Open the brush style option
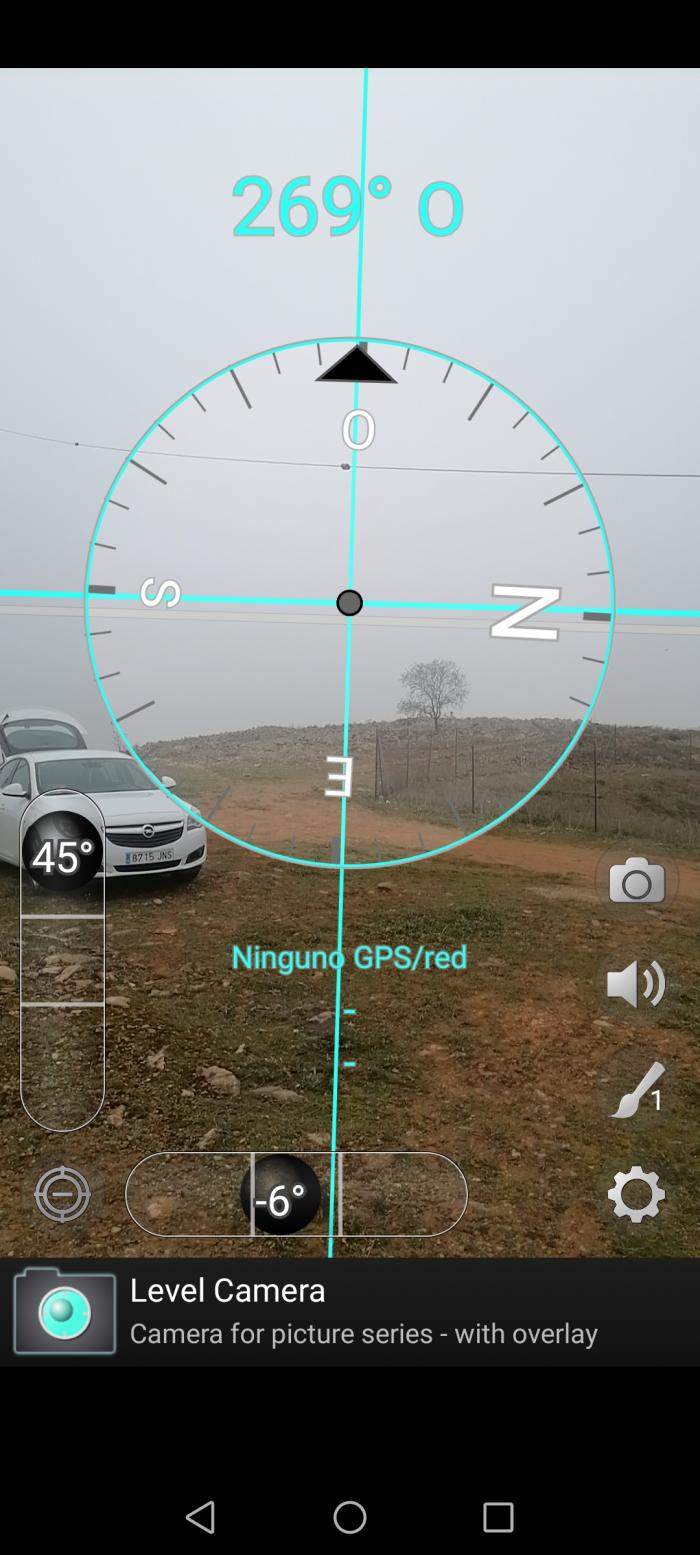Viewport: 700px width, 1555px height. pos(637,1090)
